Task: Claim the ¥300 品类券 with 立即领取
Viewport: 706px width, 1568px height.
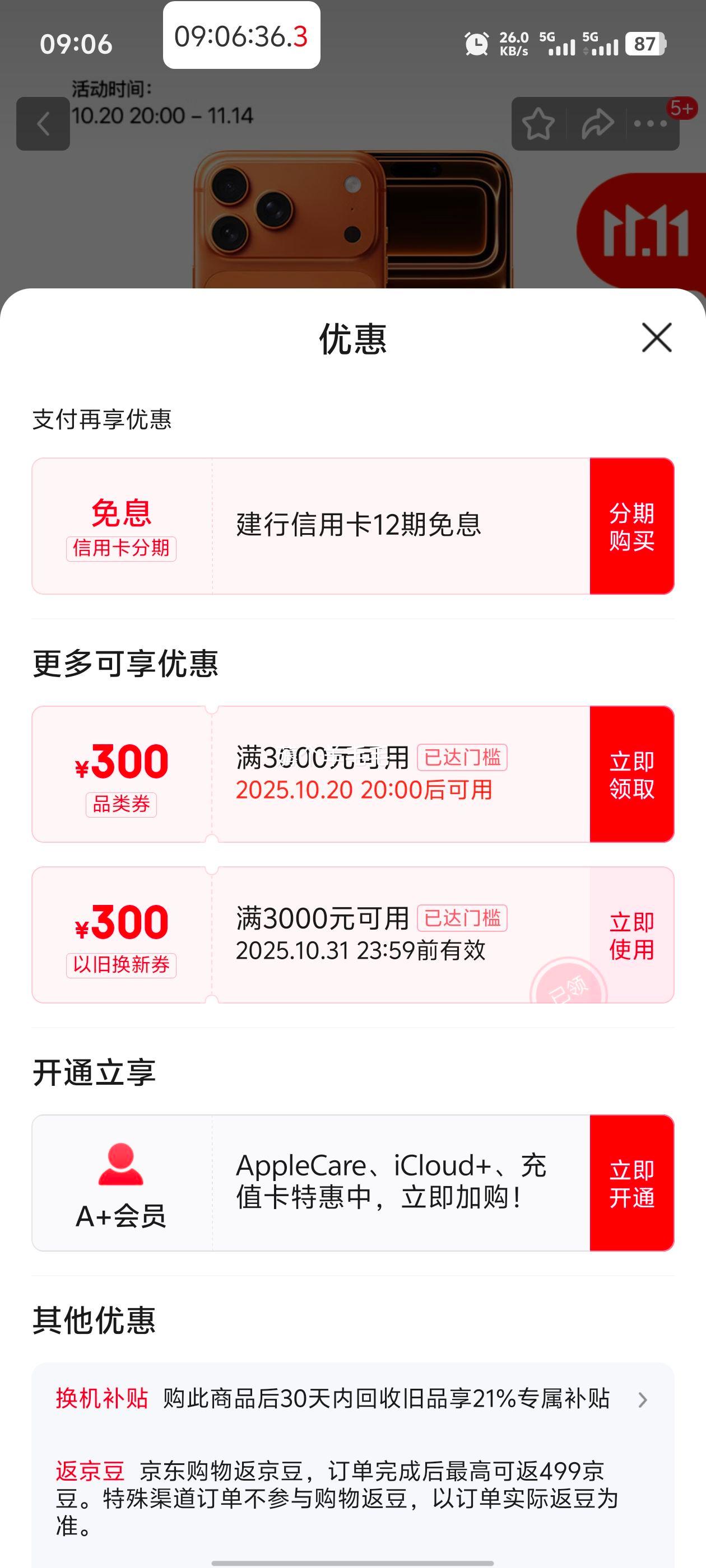Action: [x=631, y=774]
